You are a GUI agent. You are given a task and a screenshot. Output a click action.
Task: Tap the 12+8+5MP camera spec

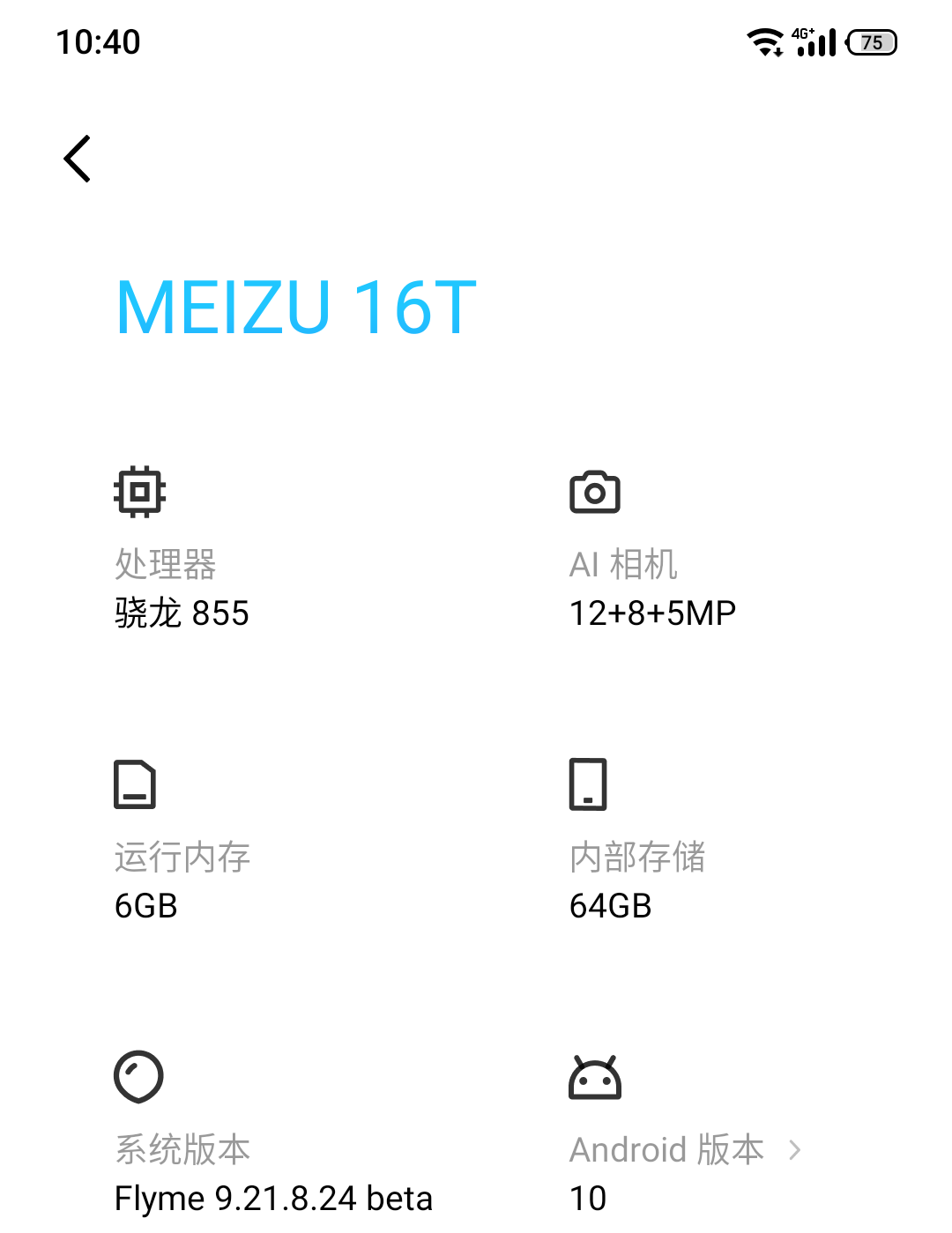point(652,613)
